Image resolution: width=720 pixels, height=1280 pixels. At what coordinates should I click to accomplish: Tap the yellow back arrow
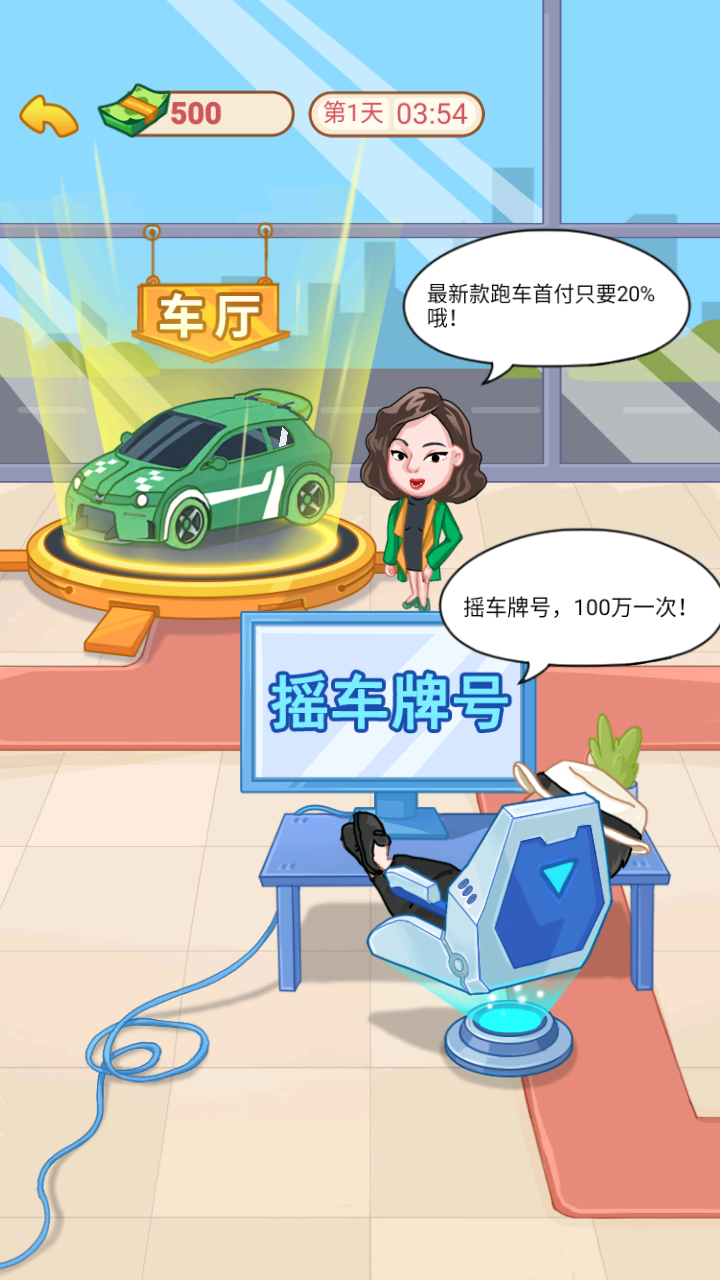click(x=48, y=116)
